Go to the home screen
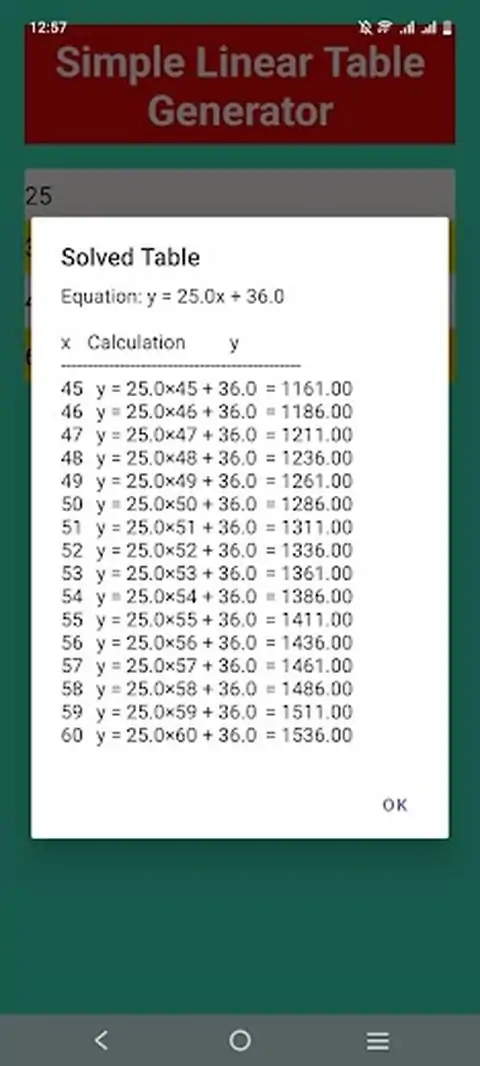This screenshot has height=1066, width=480. (240, 1040)
